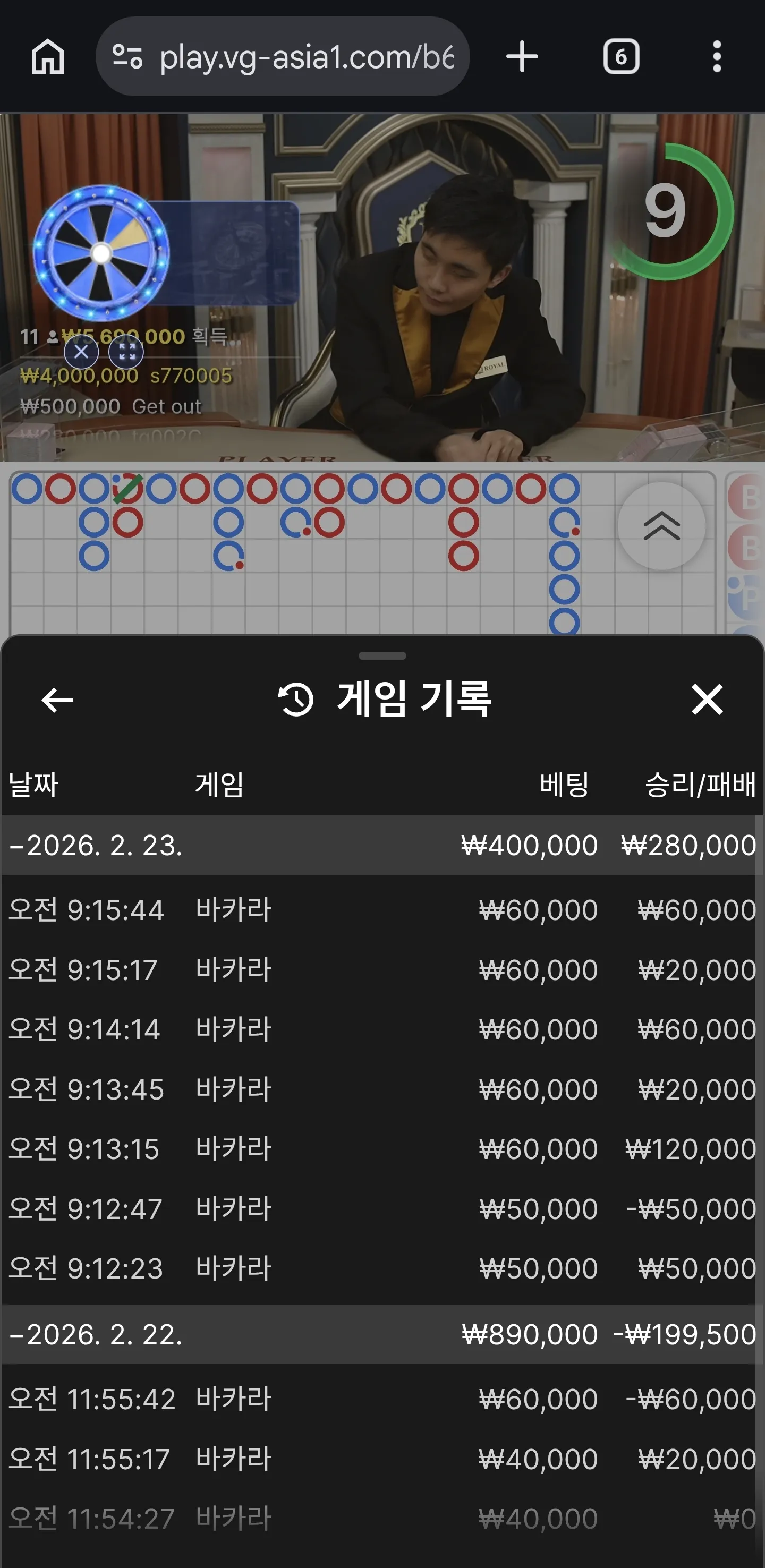The height and width of the screenshot is (1568, 765).
Task: Open the browser overflow menu
Action: pyautogui.click(x=717, y=57)
